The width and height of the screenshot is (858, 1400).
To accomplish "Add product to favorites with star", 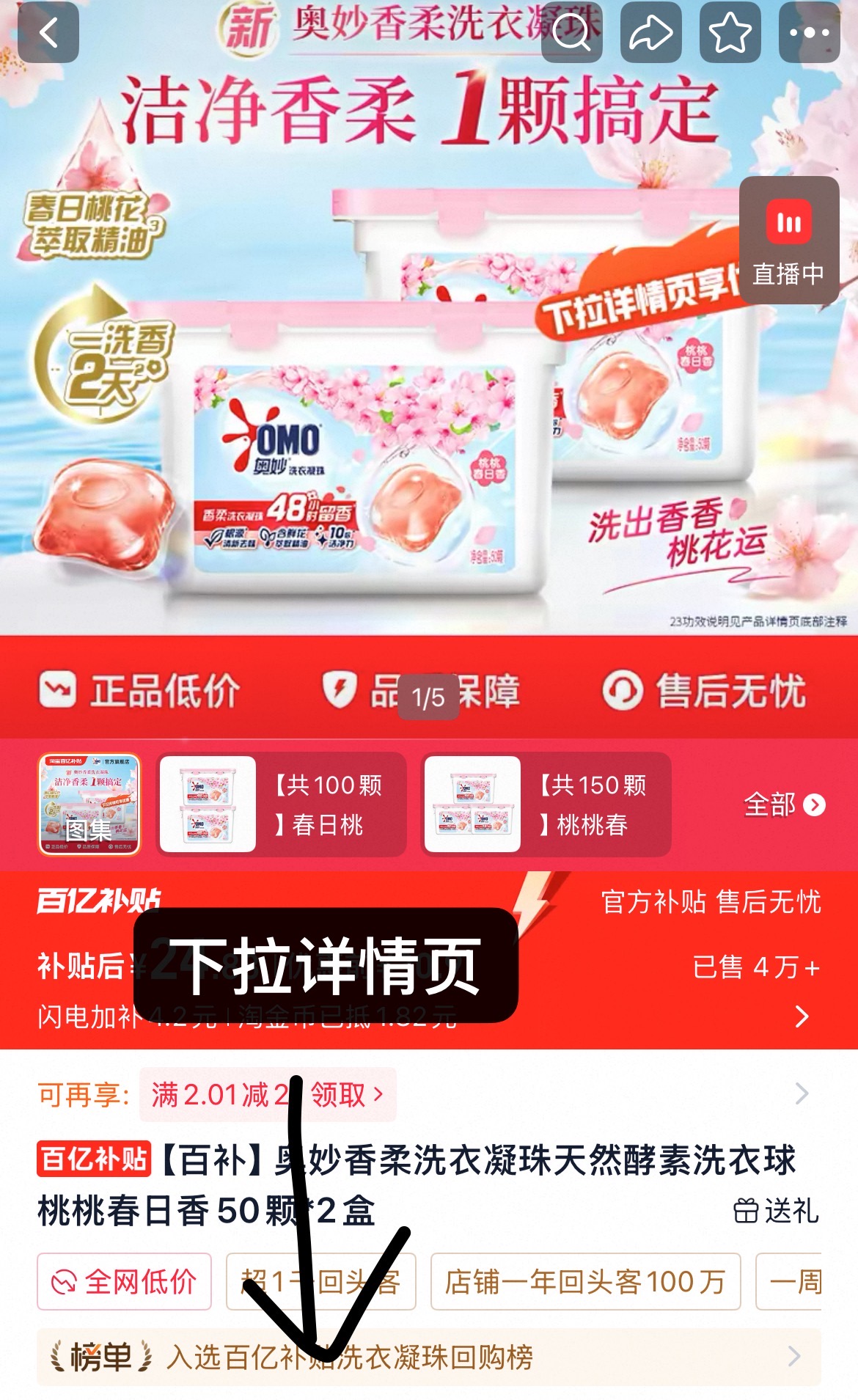I will 730,32.
